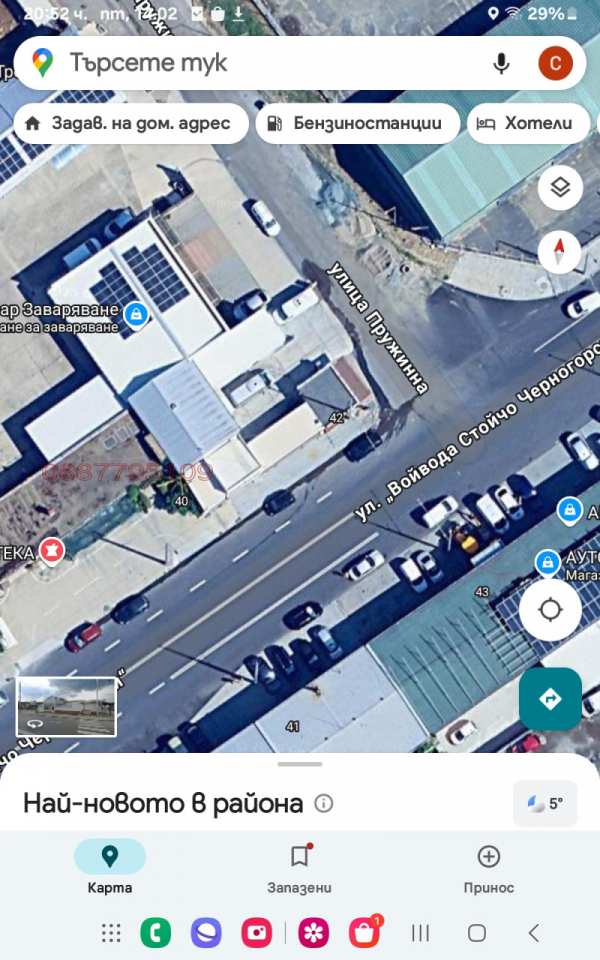
Task: Go back with the system back button
Action: pos(533,933)
